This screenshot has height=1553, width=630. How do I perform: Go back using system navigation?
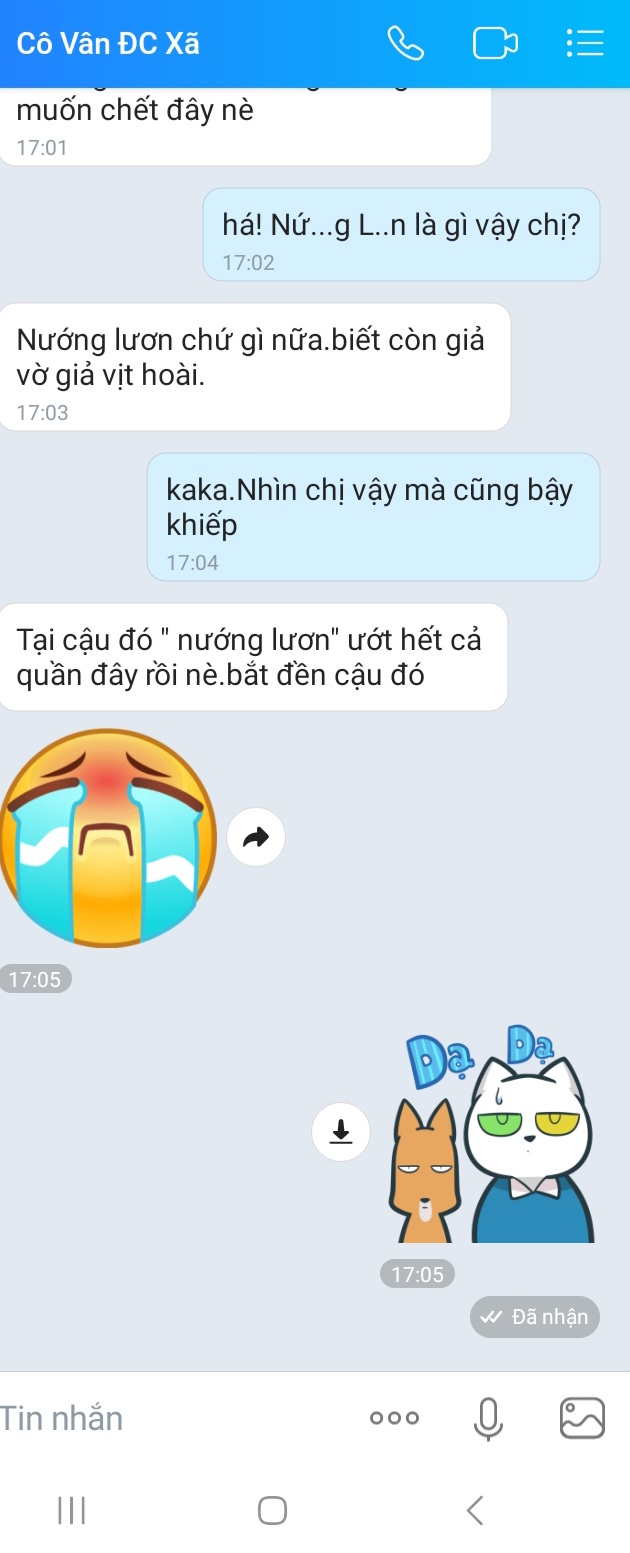click(x=475, y=1509)
